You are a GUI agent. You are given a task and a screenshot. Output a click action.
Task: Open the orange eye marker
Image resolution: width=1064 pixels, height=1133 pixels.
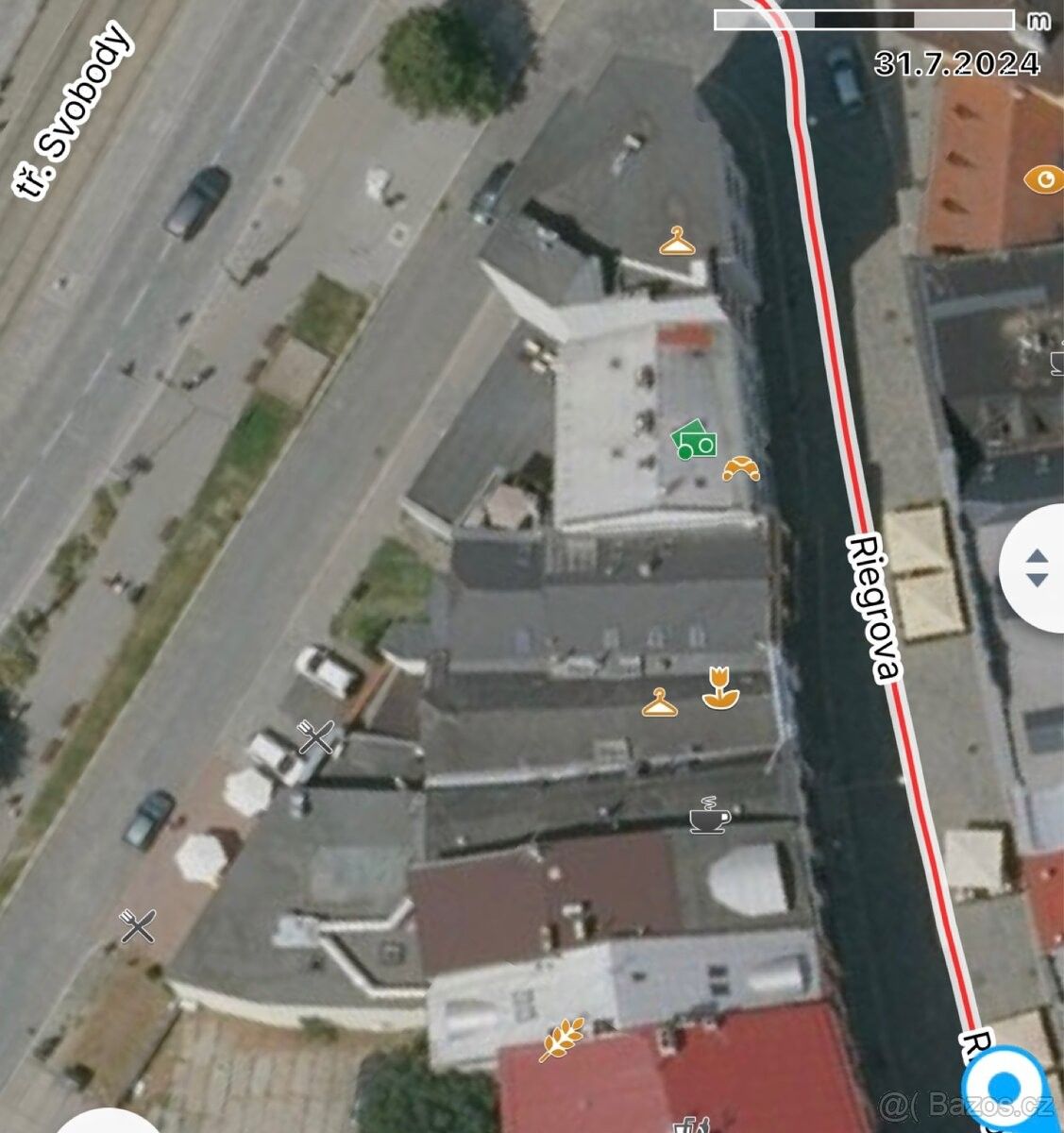coord(1043,179)
